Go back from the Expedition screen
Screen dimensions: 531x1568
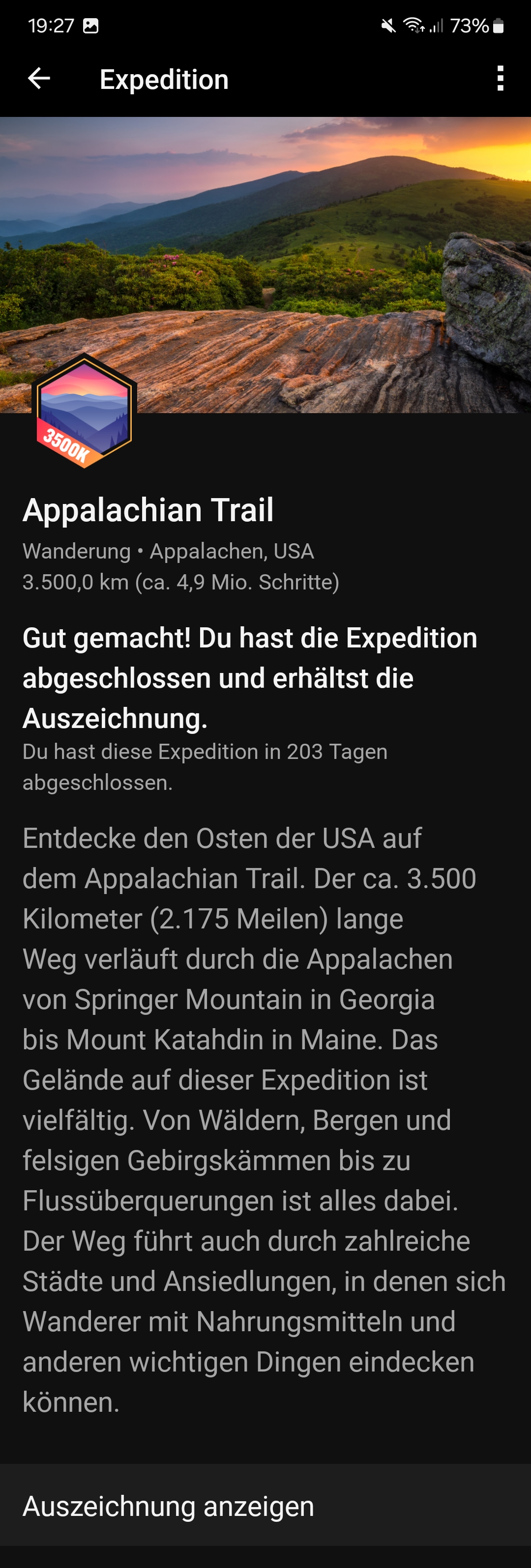click(x=39, y=79)
